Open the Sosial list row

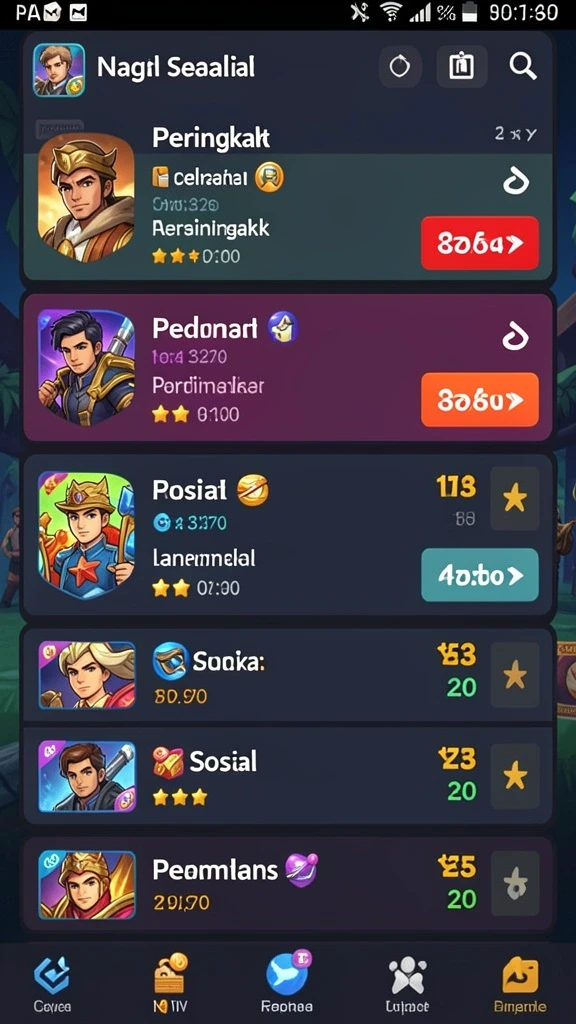click(288, 776)
